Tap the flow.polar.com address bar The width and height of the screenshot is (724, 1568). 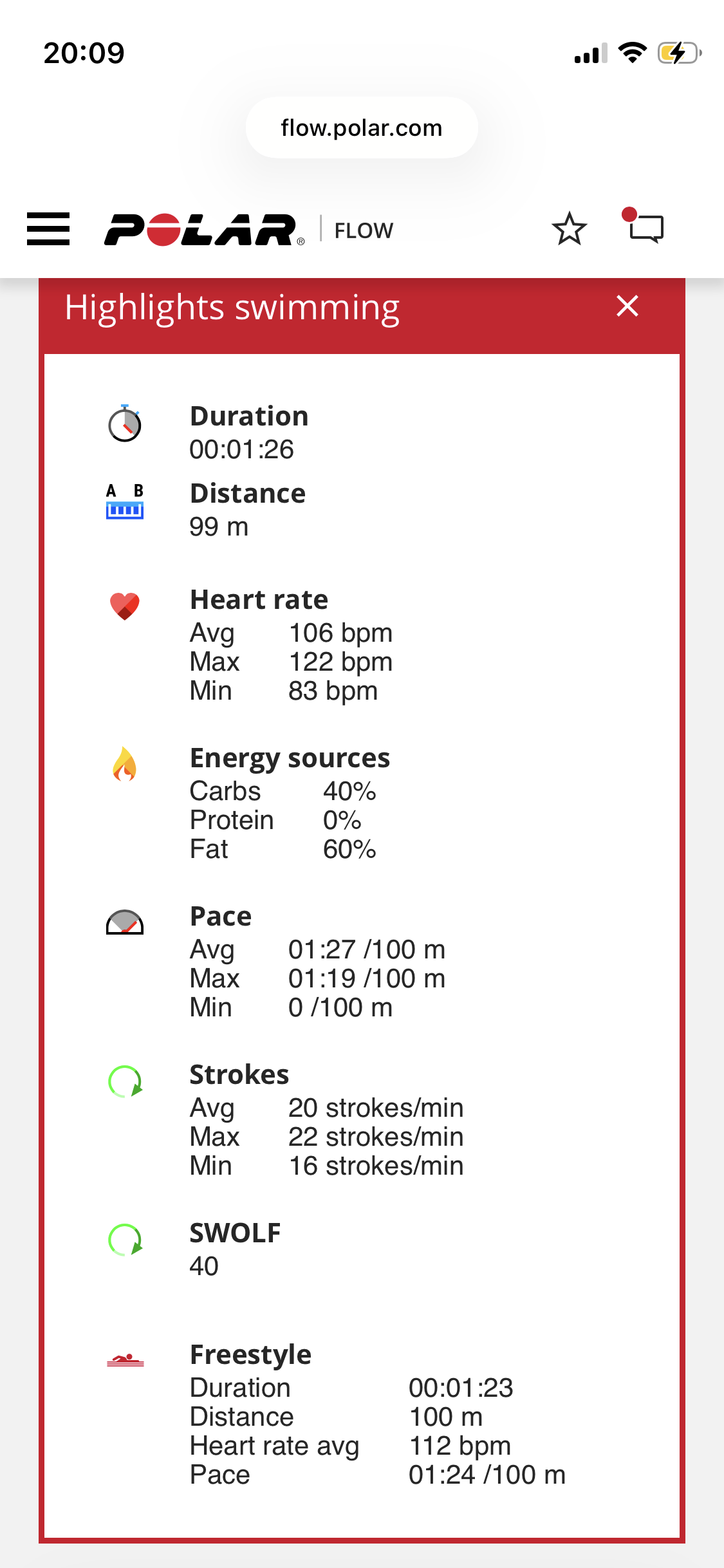pos(362,128)
